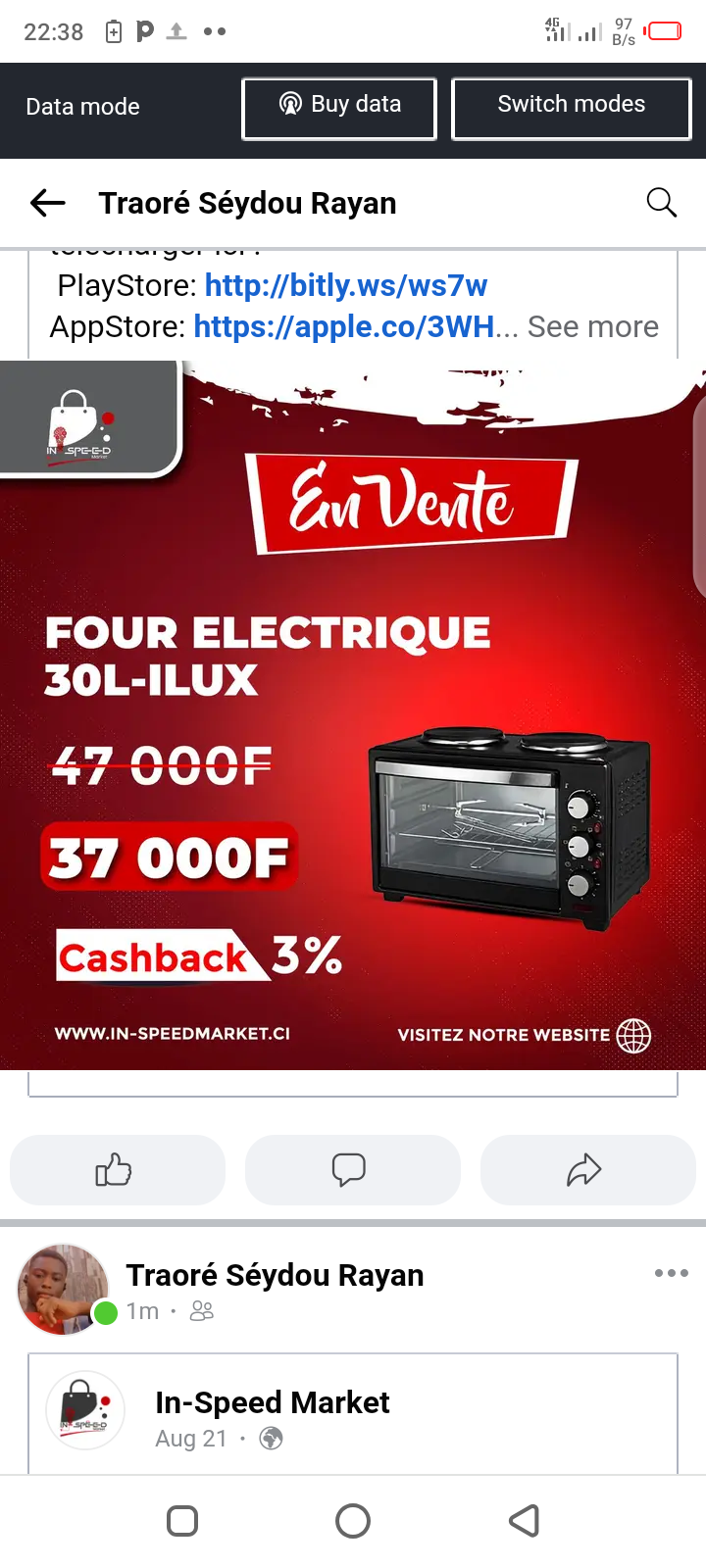The image size is (706, 1568).
Task: Open the AppStore apple.co link
Action: [343, 326]
